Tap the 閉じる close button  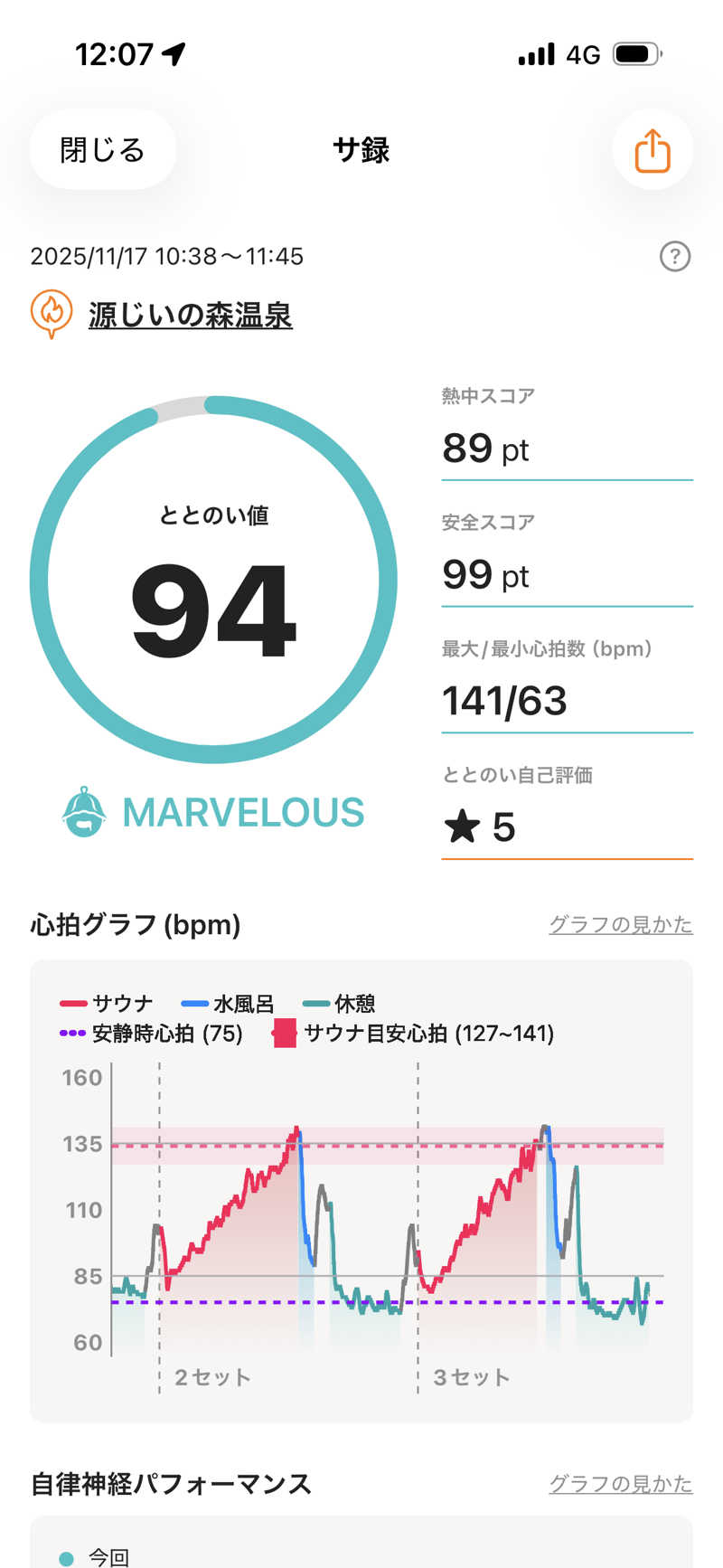pyautogui.click(x=102, y=150)
